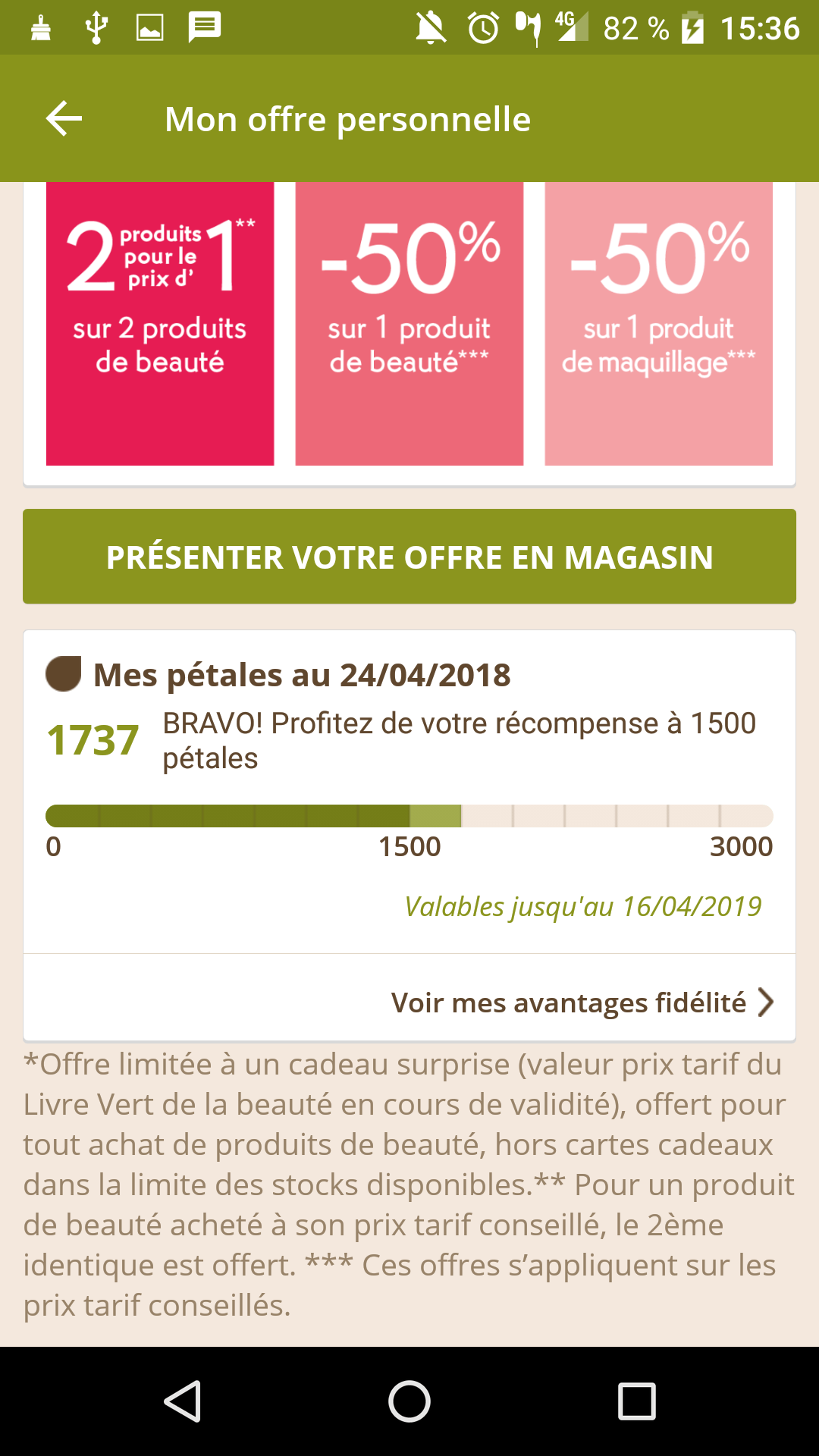Select -50% sur produit de maquillage offer
Image resolution: width=819 pixels, height=1456 pixels.
pos(658,323)
